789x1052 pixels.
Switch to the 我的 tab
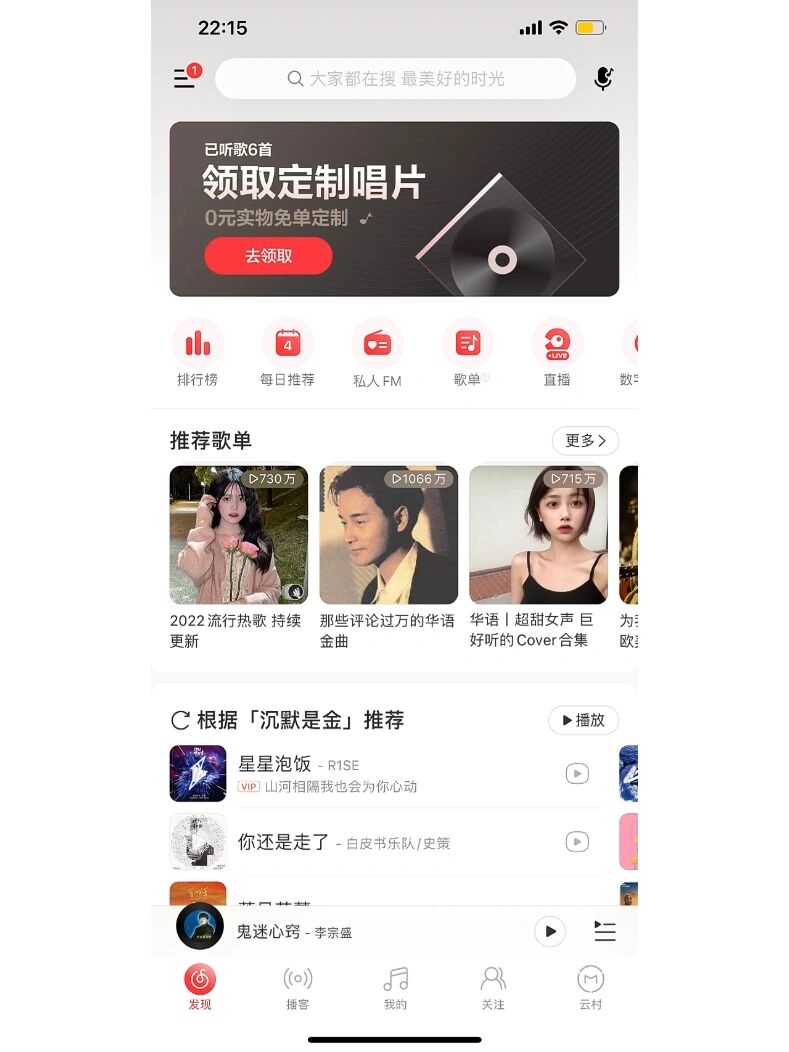(396, 987)
